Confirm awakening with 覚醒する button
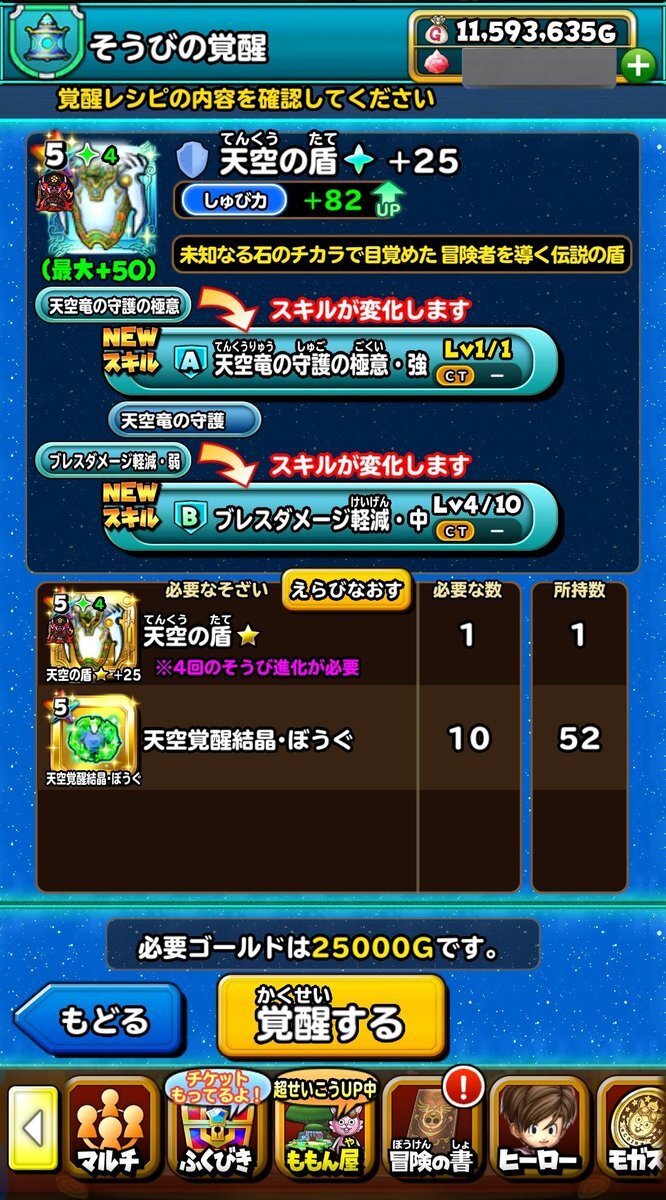Image resolution: width=666 pixels, height=1200 pixels. tap(331, 1021)
